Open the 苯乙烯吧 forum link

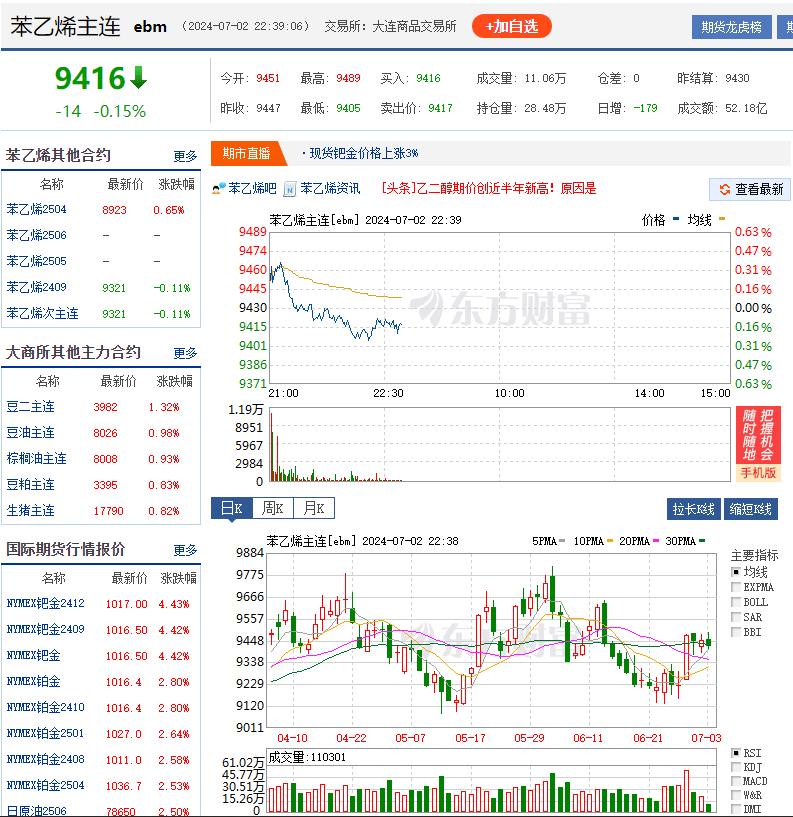point(252,188)
